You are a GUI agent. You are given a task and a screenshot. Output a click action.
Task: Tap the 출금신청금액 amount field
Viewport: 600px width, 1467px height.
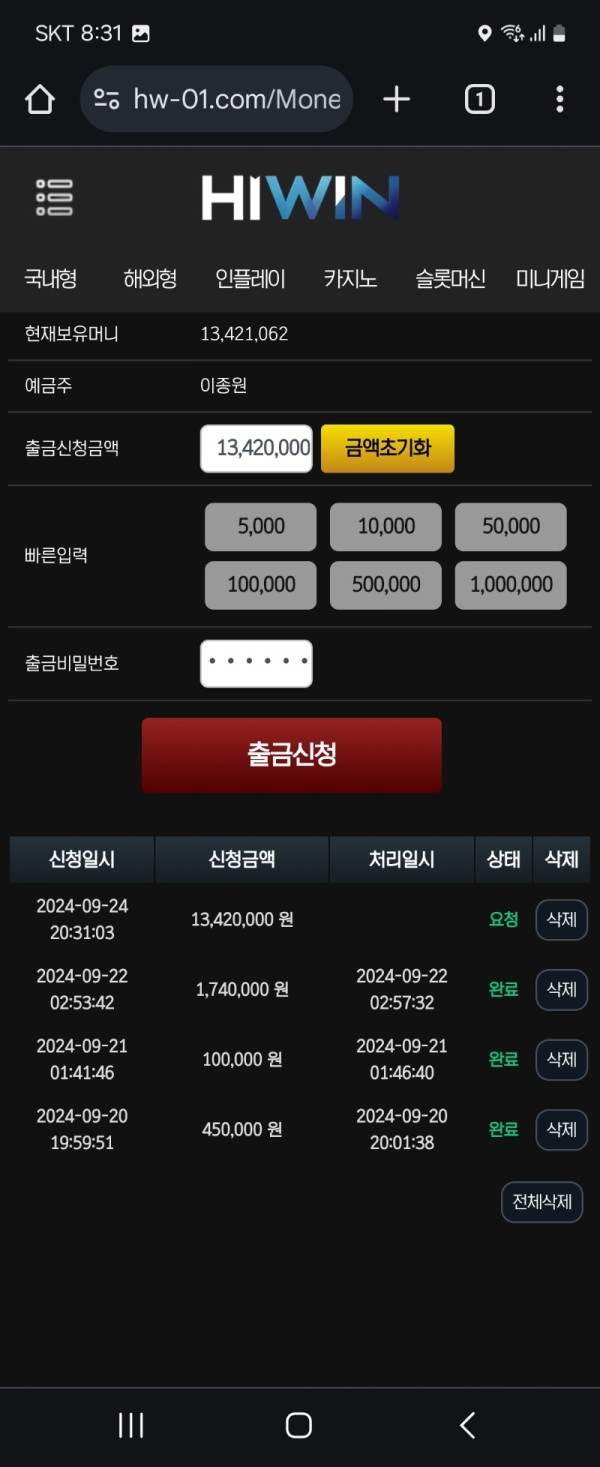coord(257,448)
